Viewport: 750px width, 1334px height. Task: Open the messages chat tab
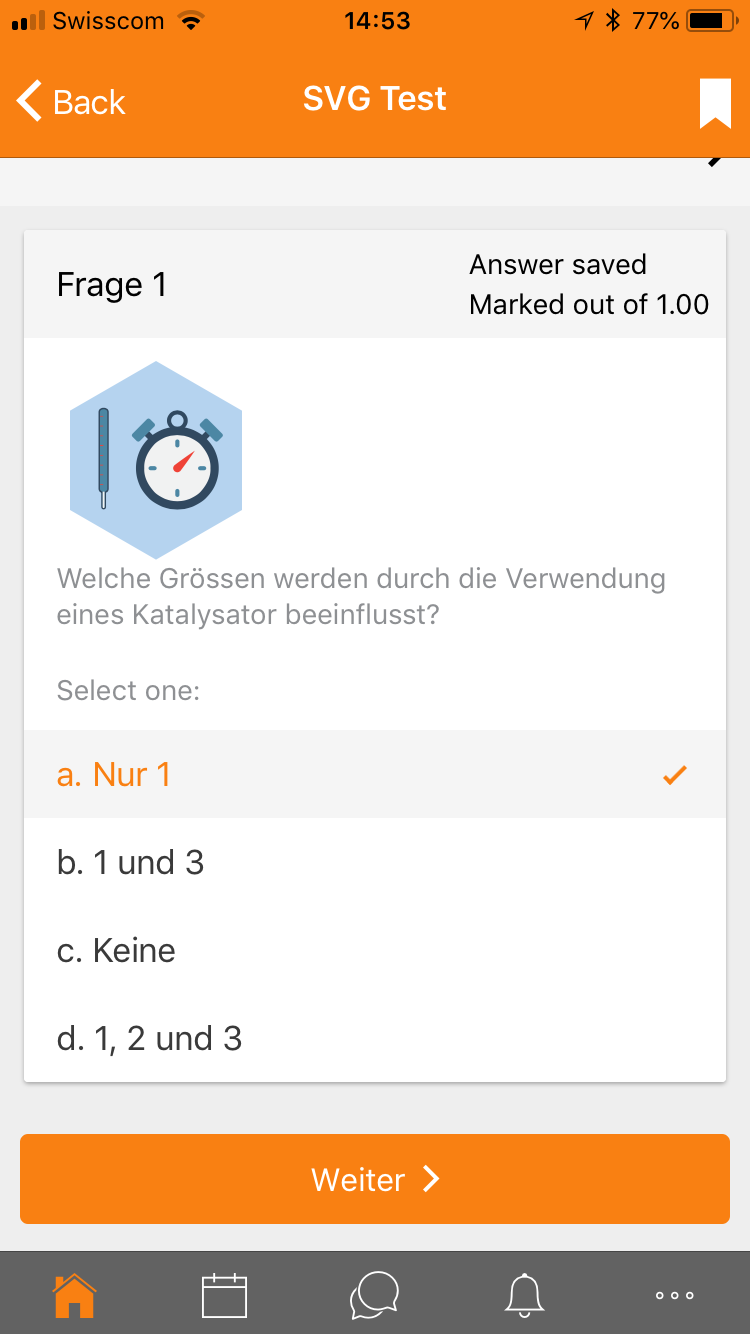(x=375, y=1295)
